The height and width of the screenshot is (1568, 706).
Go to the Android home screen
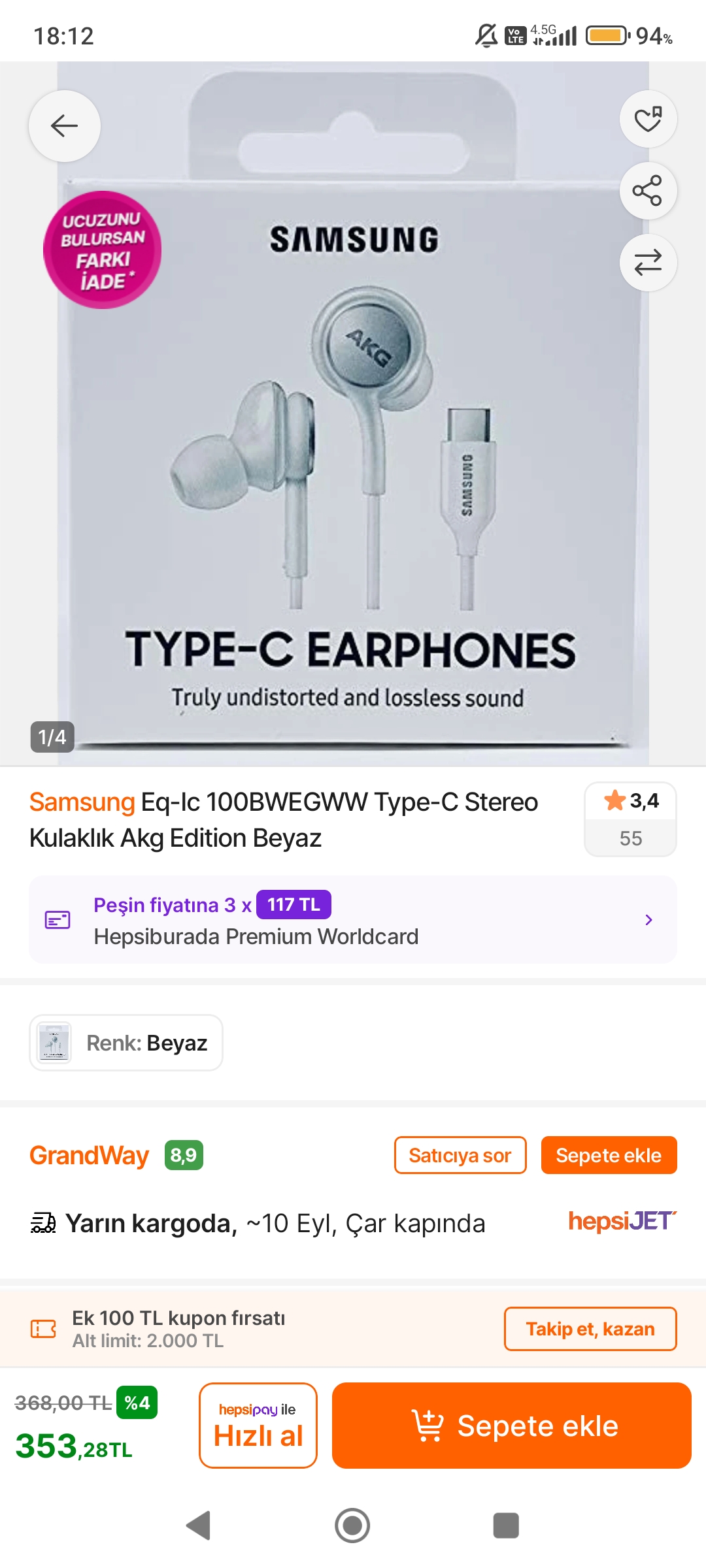click(x=352, y=1526)
